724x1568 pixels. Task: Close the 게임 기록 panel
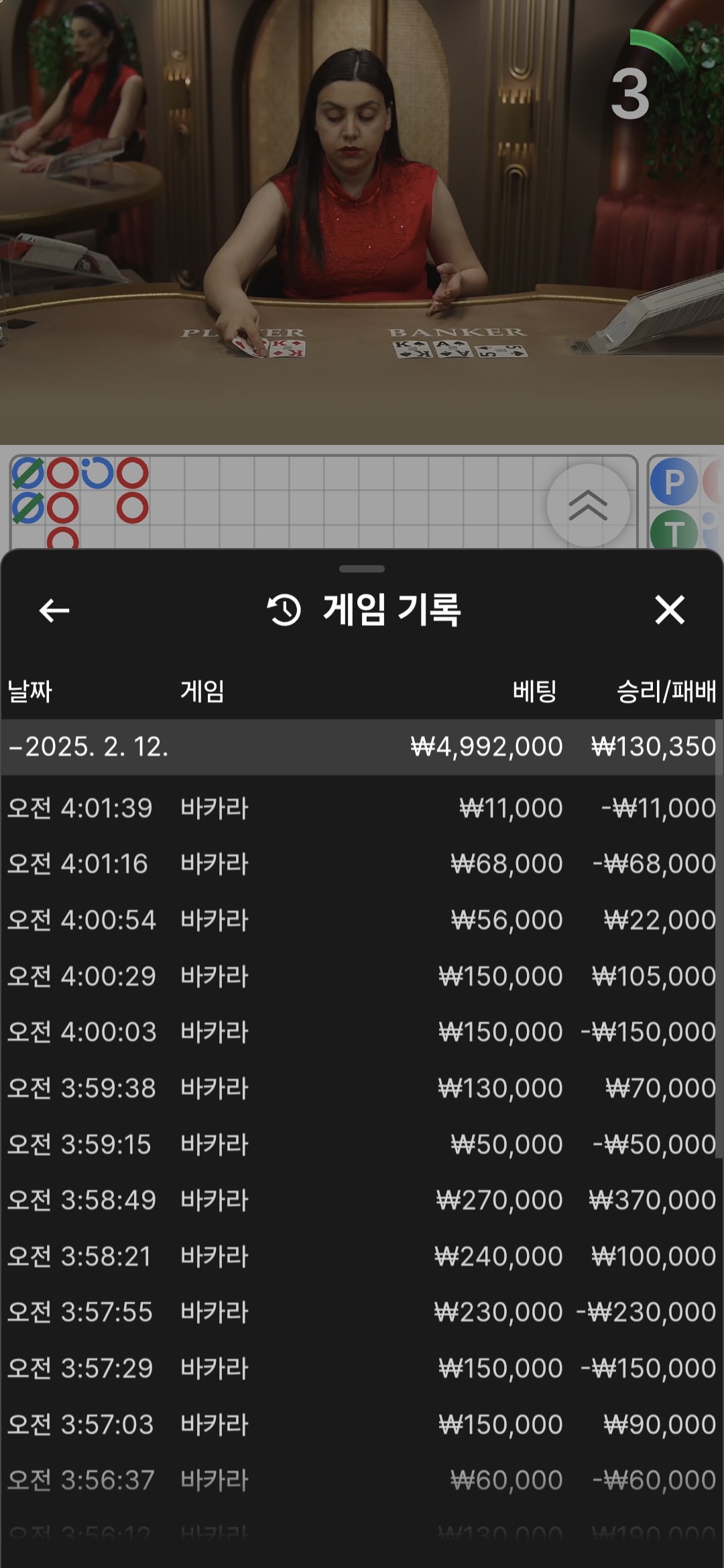click(669, 610)
